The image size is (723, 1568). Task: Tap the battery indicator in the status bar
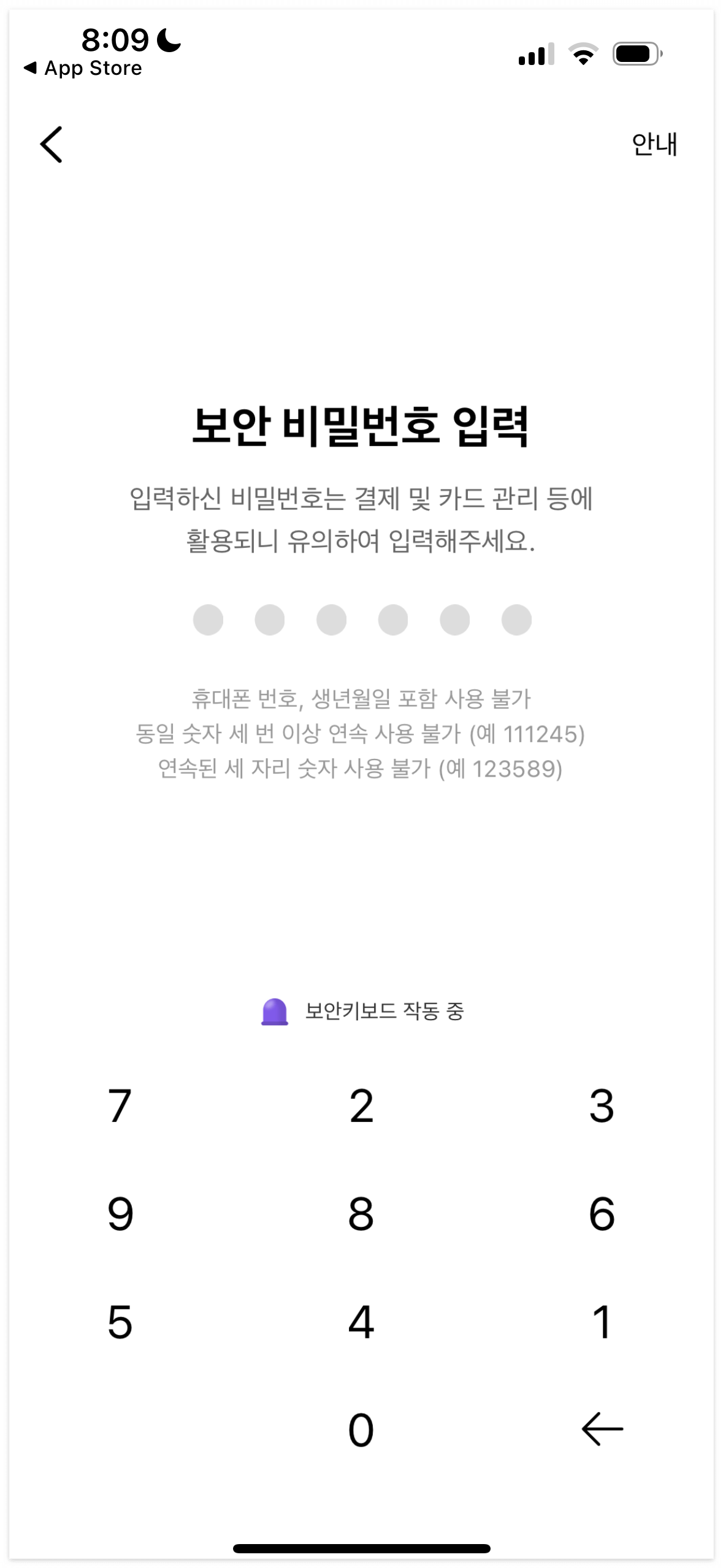pos(635,54)
